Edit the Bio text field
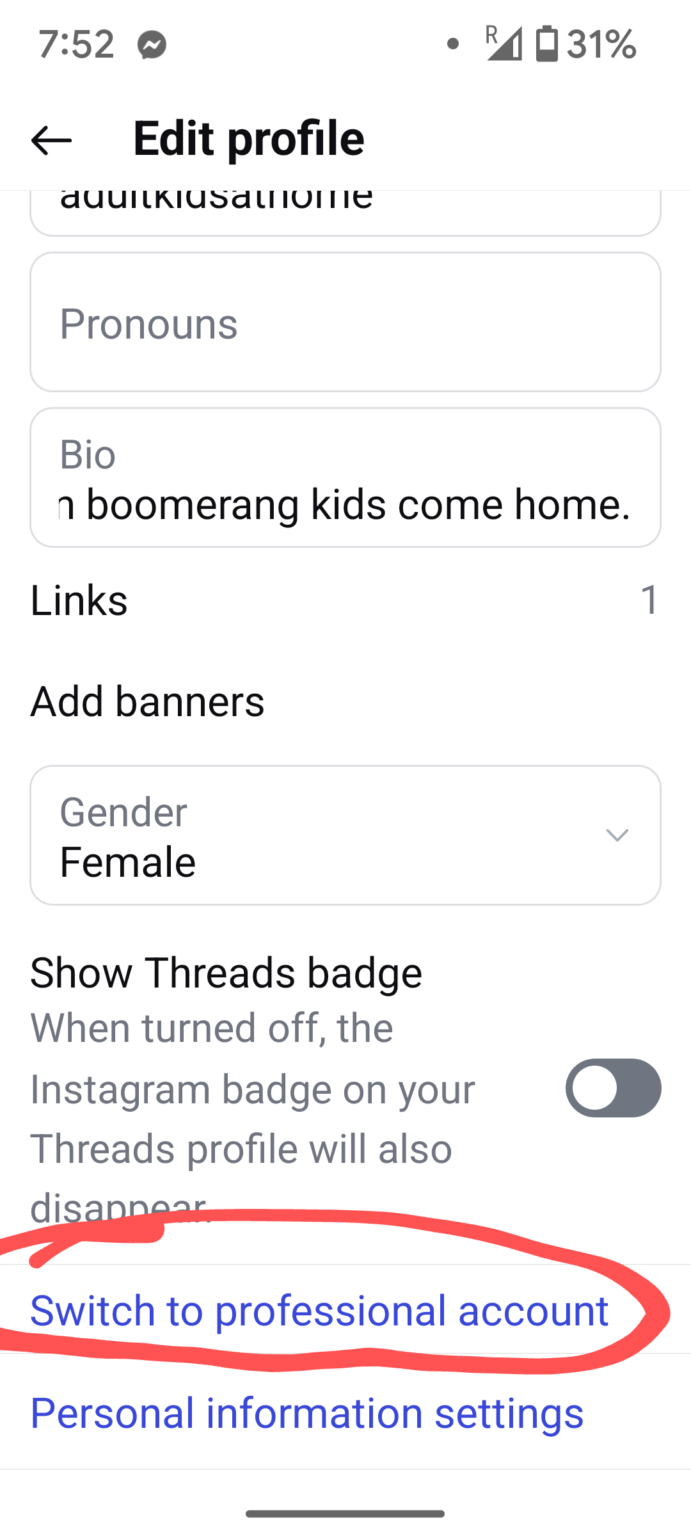 [x=345, y=480]
